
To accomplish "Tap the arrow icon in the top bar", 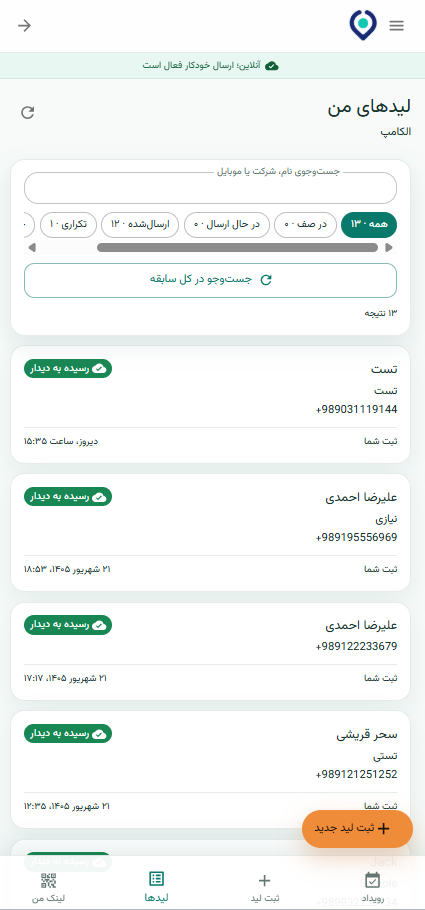I will [x=24, y=26].
